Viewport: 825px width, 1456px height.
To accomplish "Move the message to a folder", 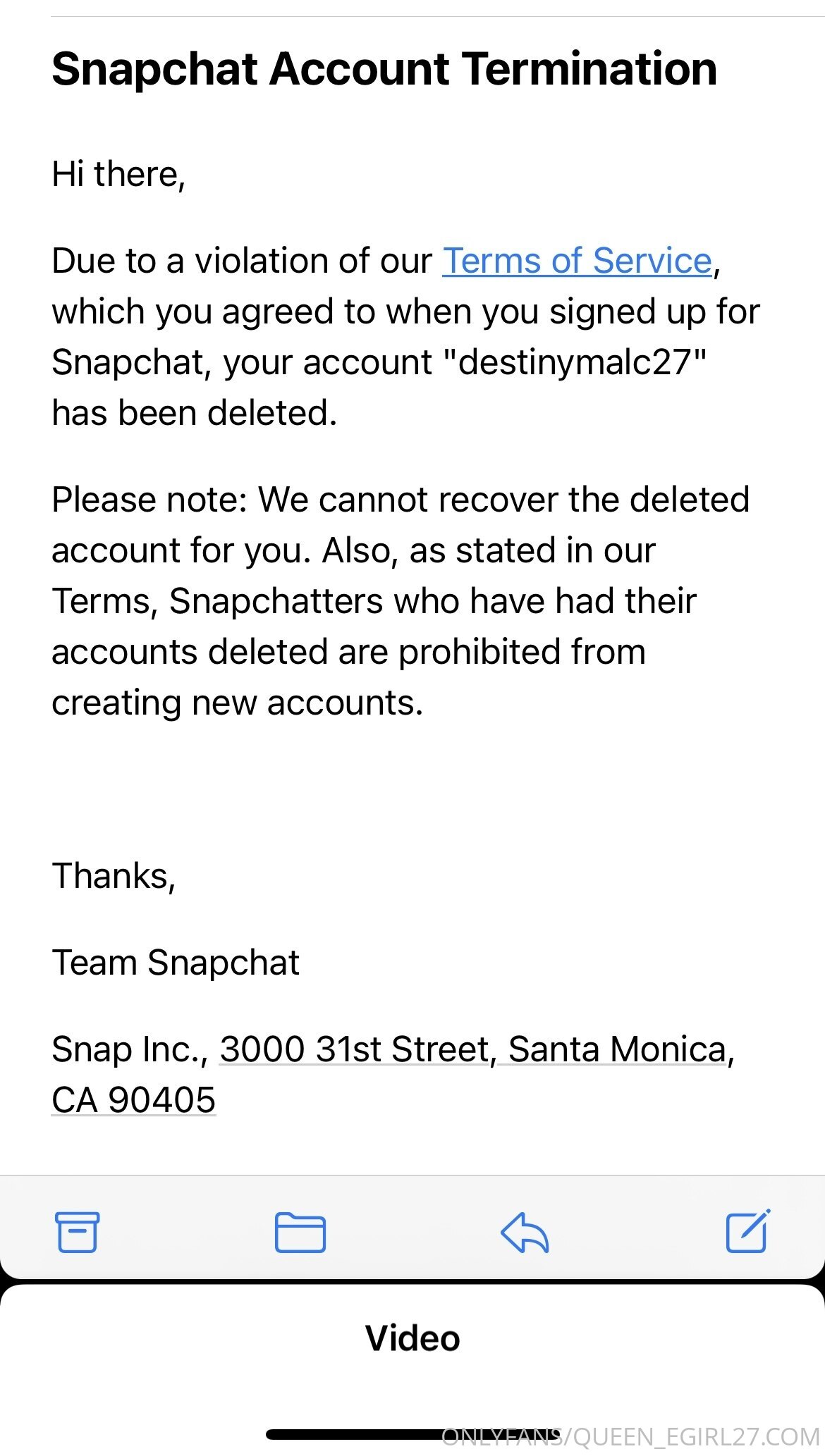I will point(300,1232).
